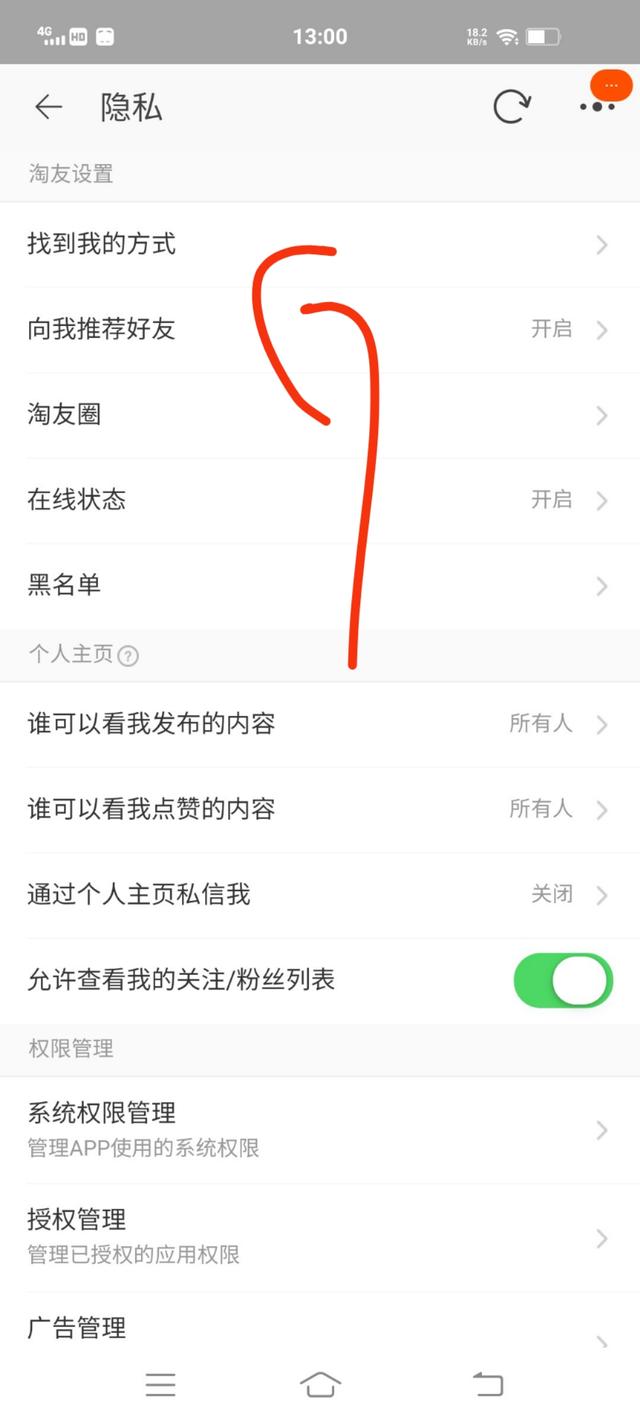Open the three-dot overflow menu
The image size is (640, 1422).
point(597,106)
